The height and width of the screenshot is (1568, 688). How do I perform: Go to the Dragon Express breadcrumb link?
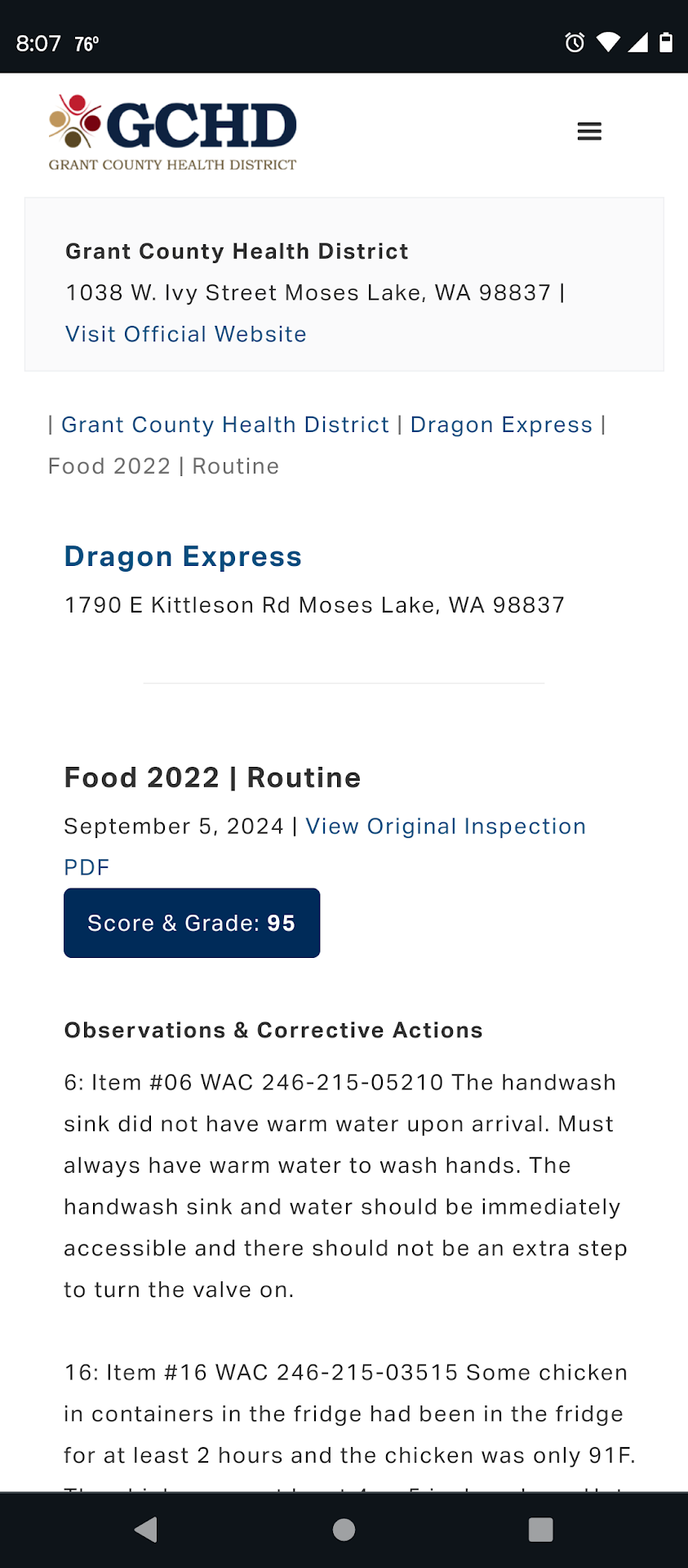pyautogui.click(x=501, y=425)
